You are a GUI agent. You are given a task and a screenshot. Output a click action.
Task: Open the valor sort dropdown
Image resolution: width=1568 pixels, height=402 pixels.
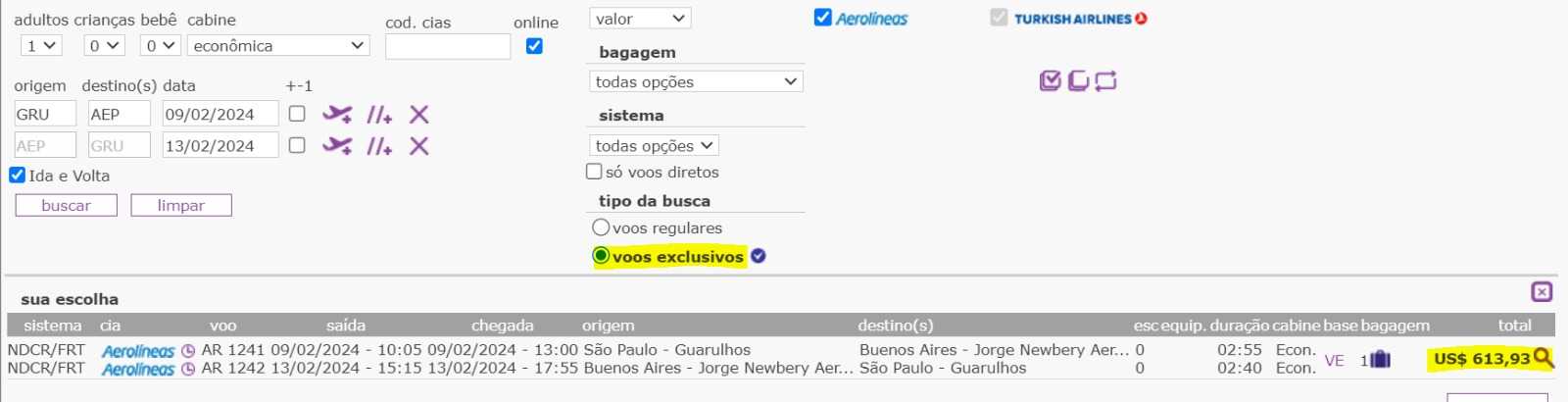coord(640,19)
